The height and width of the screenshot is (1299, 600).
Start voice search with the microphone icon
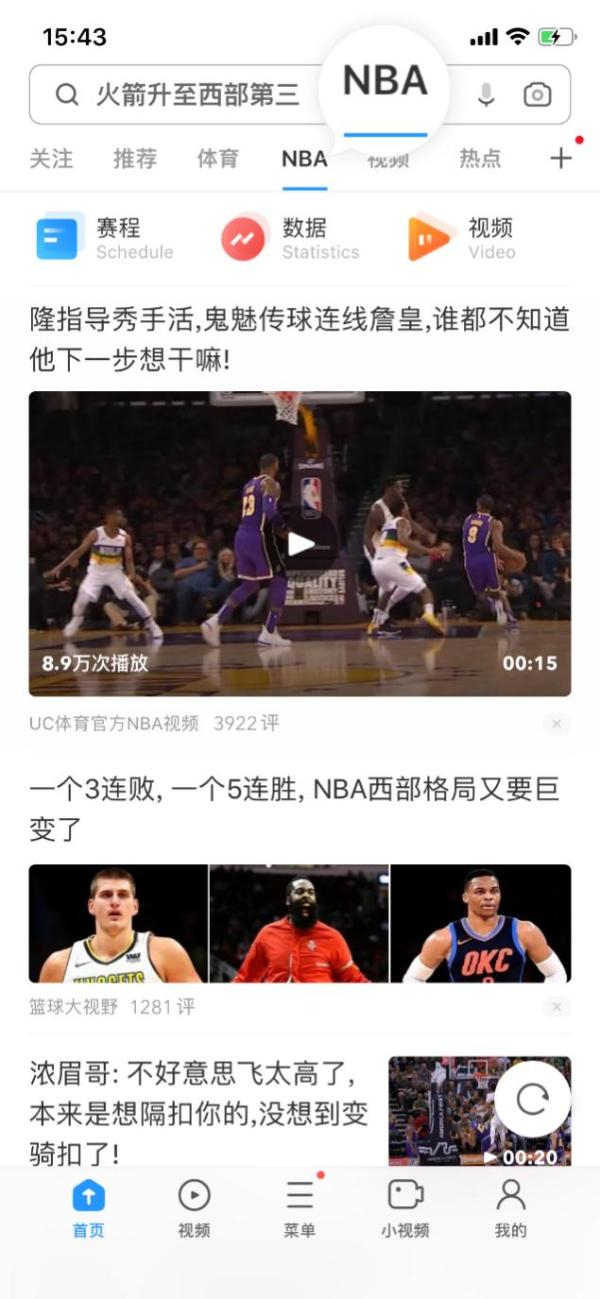(x=486, y=95)
